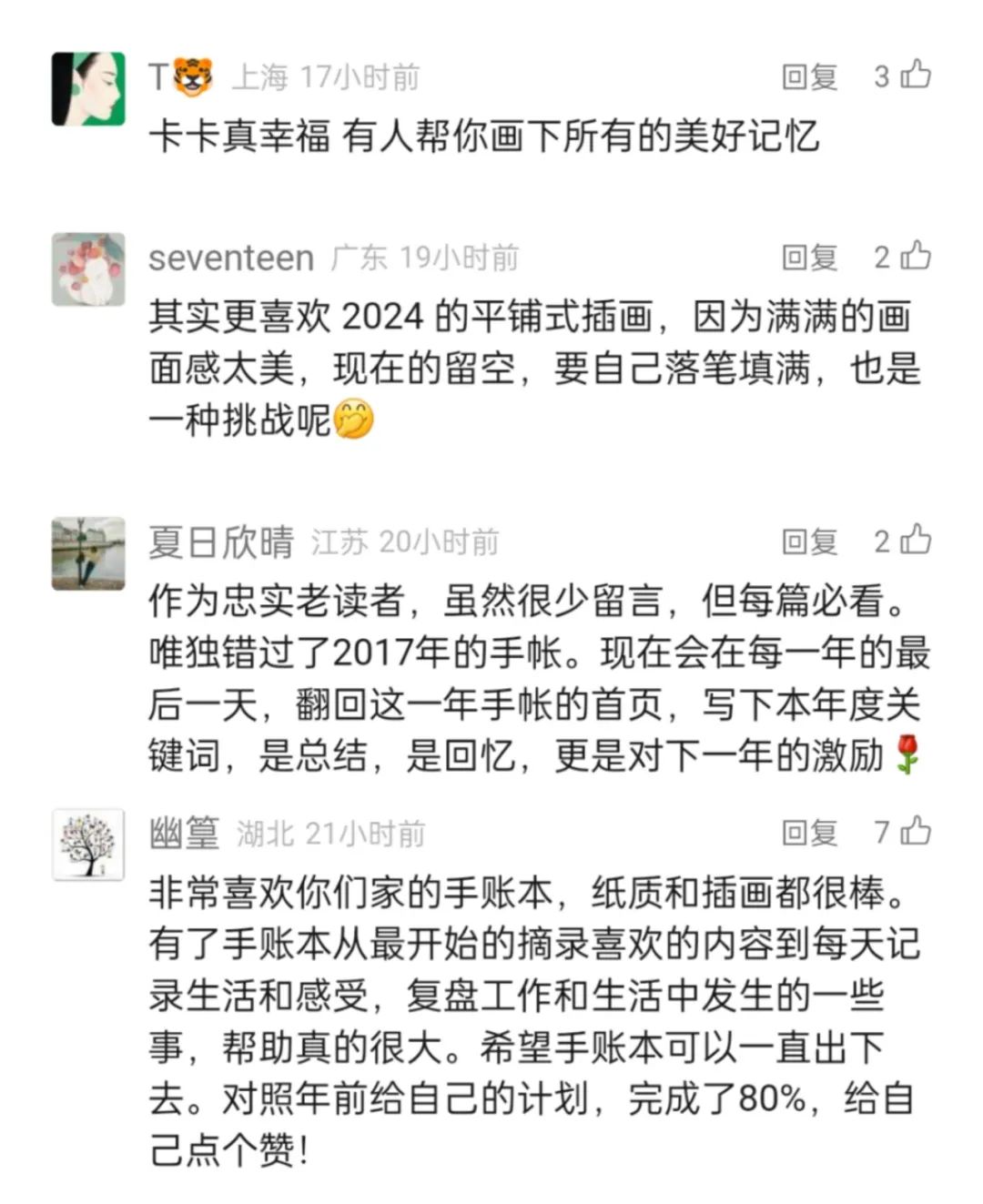The image size is (983, 1204).
Task: Open the avatar of T from 上海
Action: (88, 88)
